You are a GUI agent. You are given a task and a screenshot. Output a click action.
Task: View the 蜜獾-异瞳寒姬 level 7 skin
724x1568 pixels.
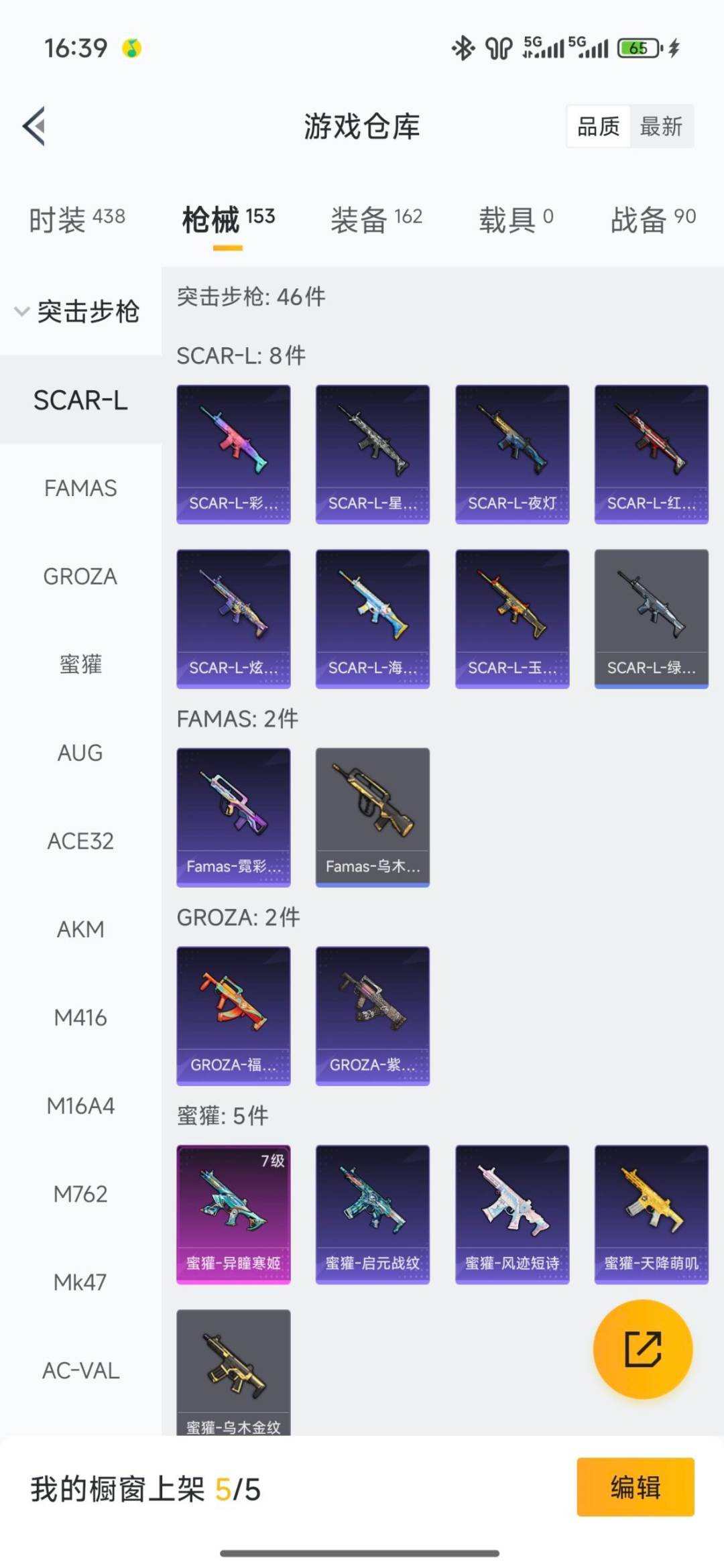point(233,1214)
